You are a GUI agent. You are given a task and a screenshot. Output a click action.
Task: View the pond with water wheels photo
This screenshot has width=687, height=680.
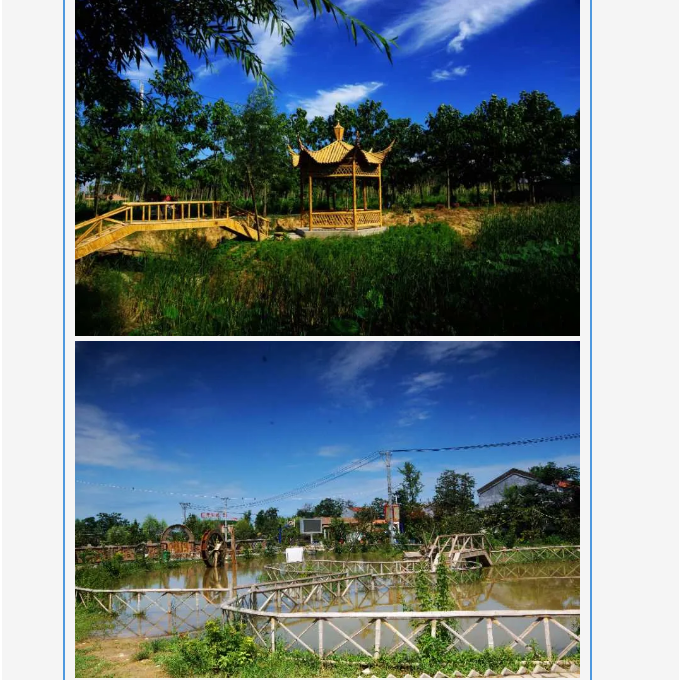click(x=327, y=508)
